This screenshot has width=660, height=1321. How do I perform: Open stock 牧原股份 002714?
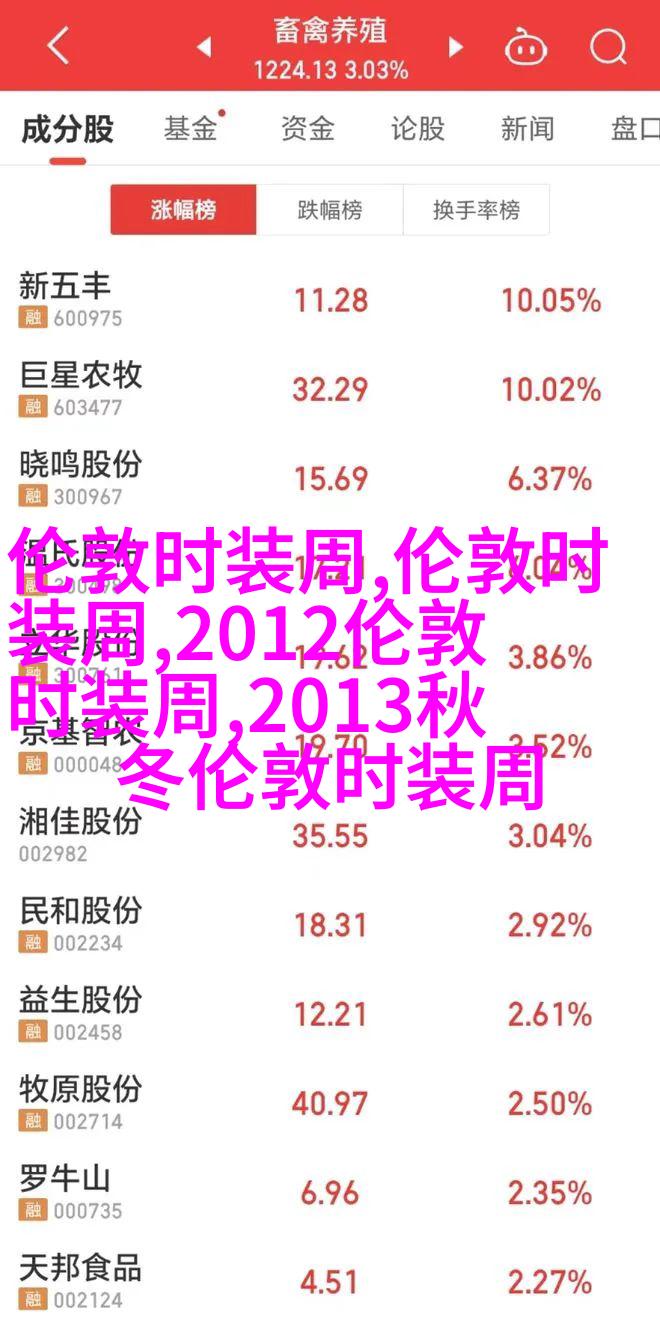(330, 1102)
